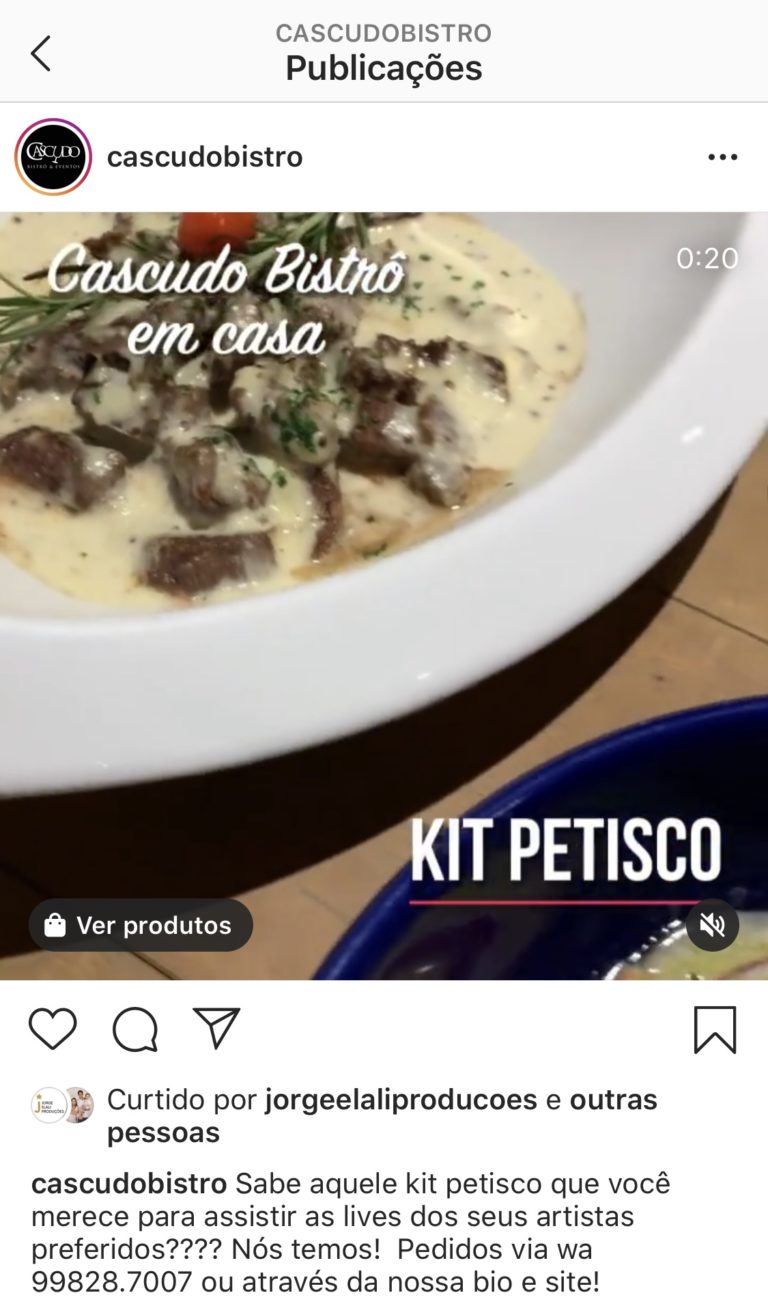This screenshot has height=1308, width=768.
Task: Open cascudobistro profile picture story
Action: coord(53,157)
